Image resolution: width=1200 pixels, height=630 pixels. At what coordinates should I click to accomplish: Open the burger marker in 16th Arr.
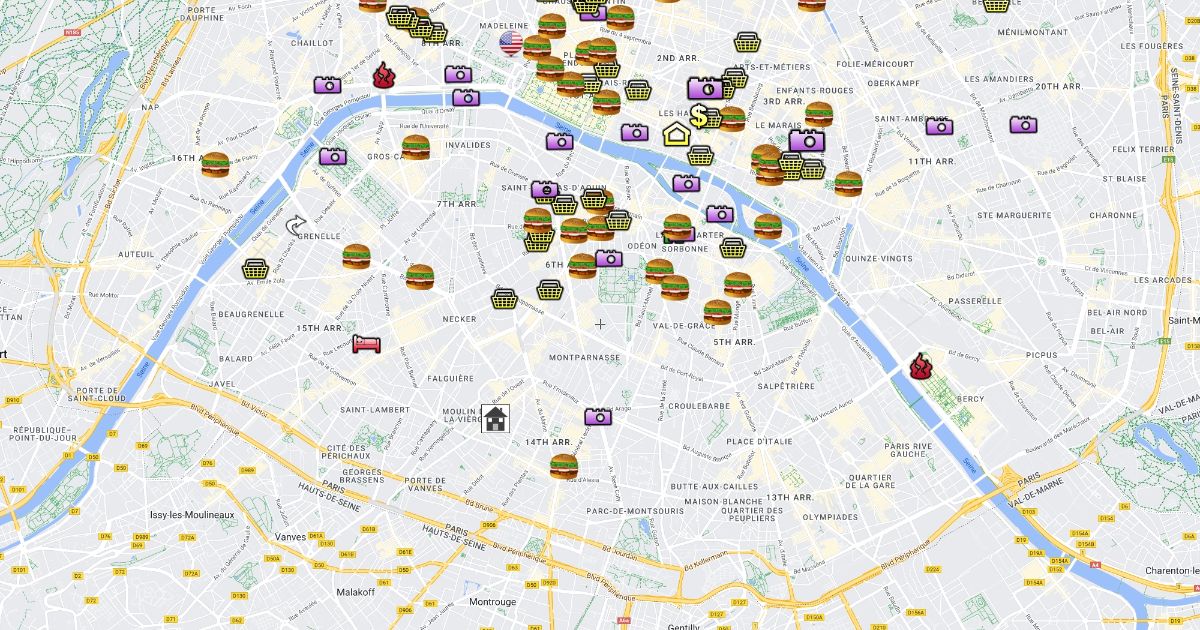(x=215, y=164)
